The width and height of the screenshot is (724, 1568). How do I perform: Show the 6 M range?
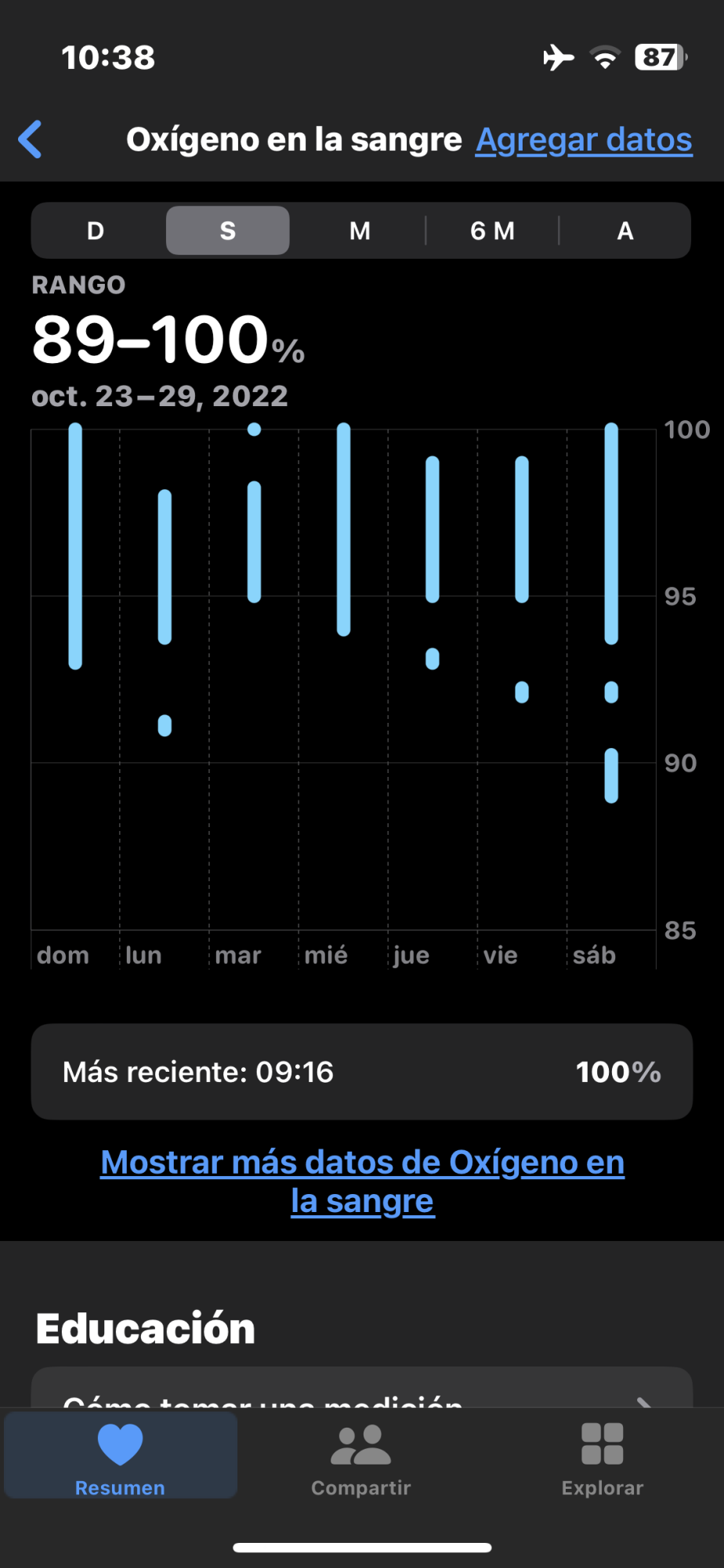tap(492, 230)
